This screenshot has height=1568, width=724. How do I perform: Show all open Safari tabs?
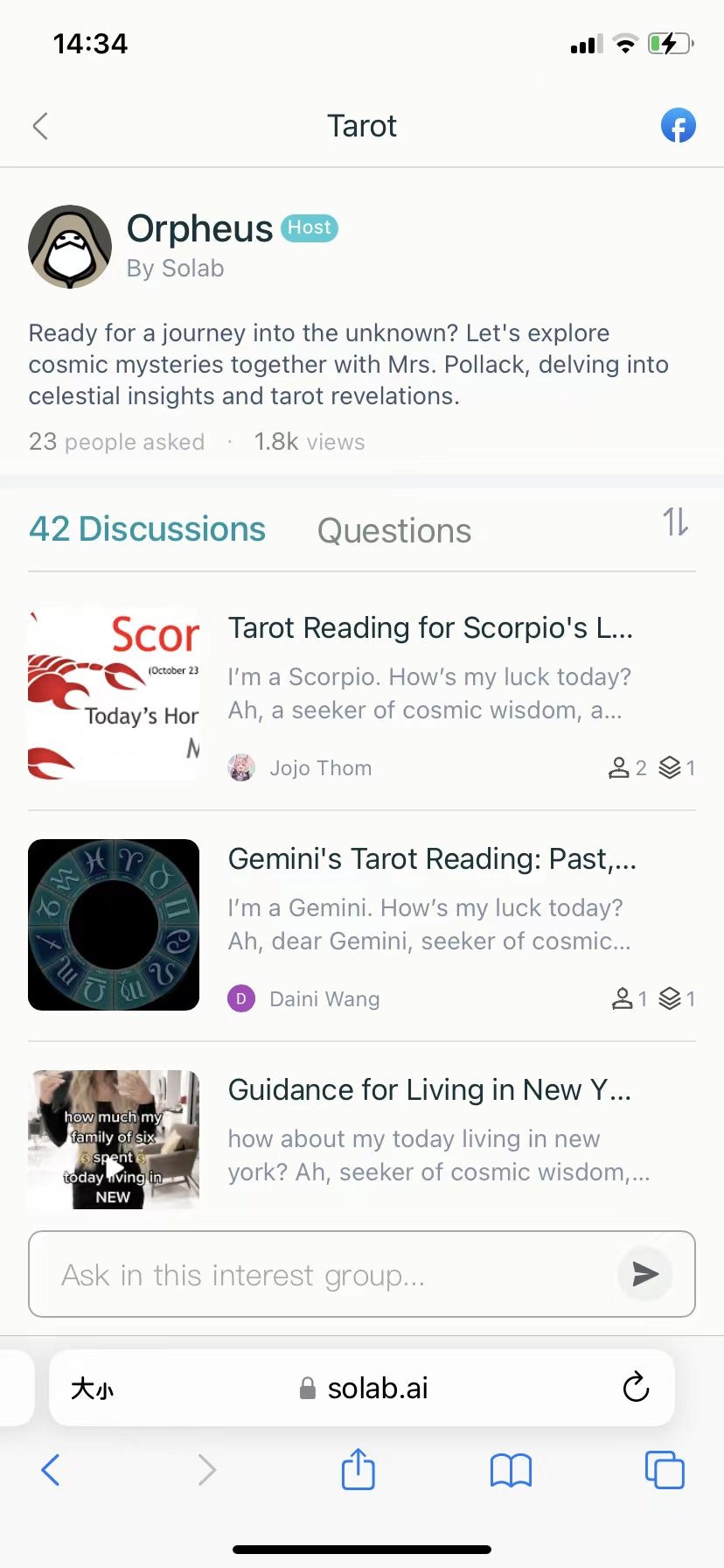(x=664, y=1470)
